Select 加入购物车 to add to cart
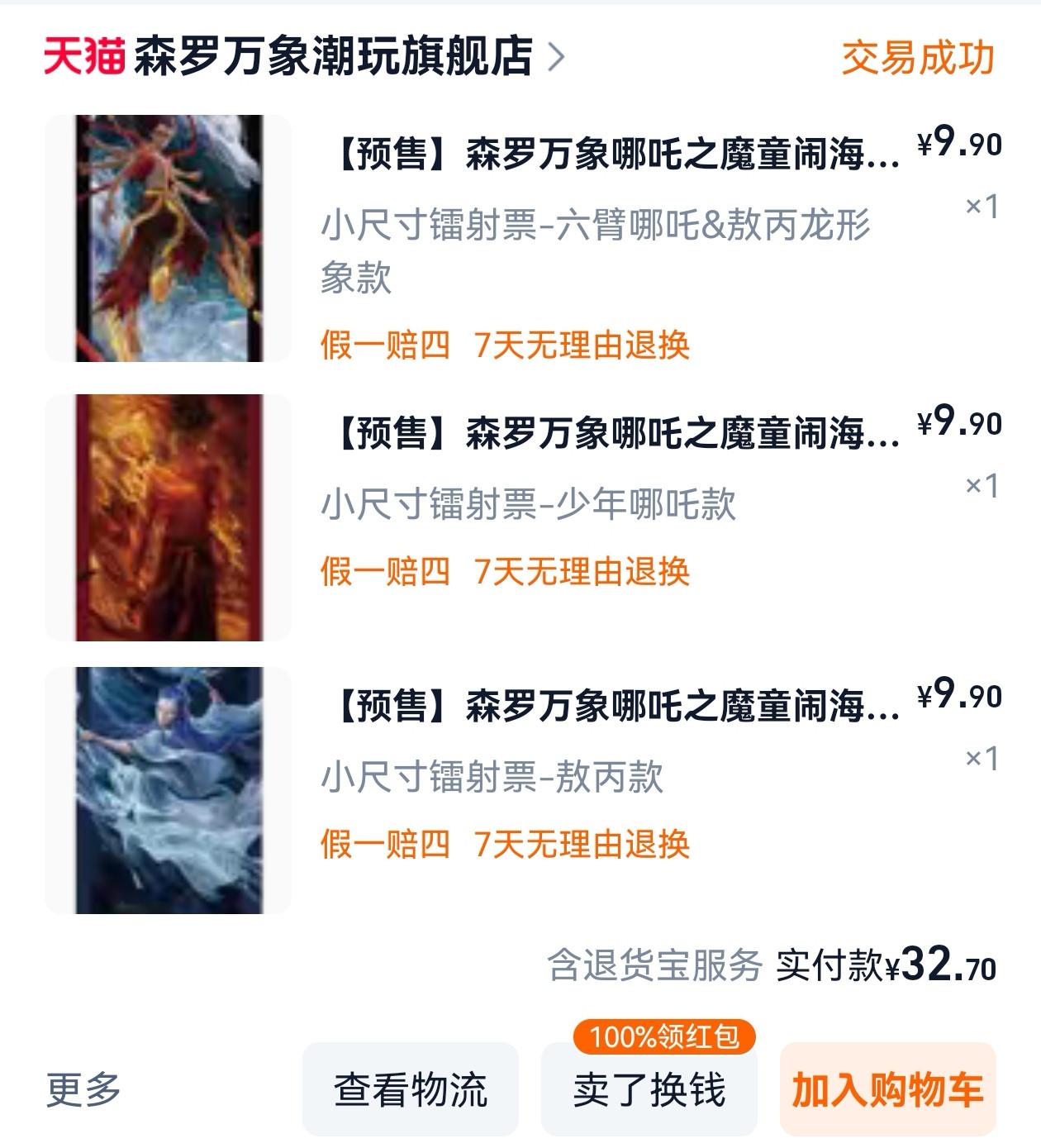The height and width of the screenshot is (1148, 1041). pyautogui.click(x=887, y=1089)
